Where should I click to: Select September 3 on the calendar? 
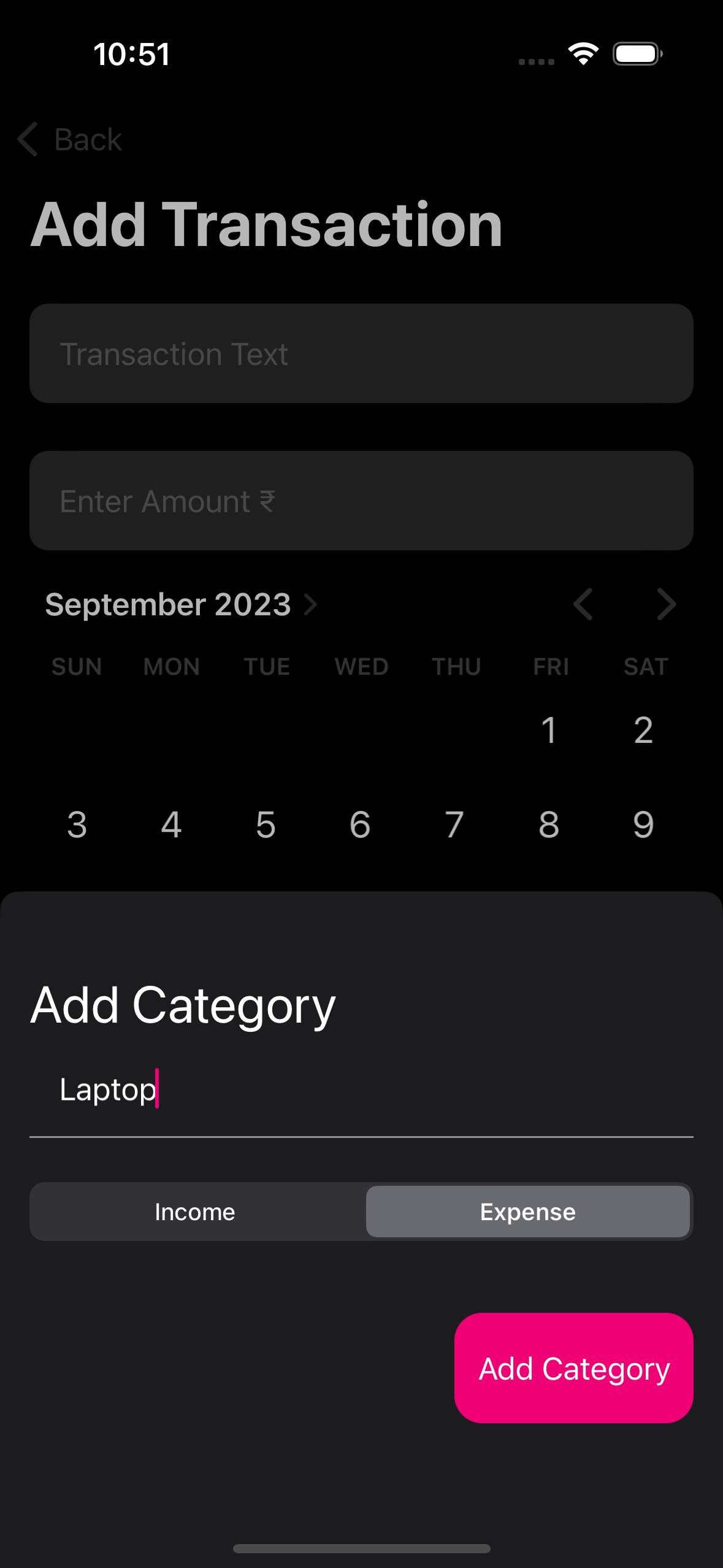77,824
